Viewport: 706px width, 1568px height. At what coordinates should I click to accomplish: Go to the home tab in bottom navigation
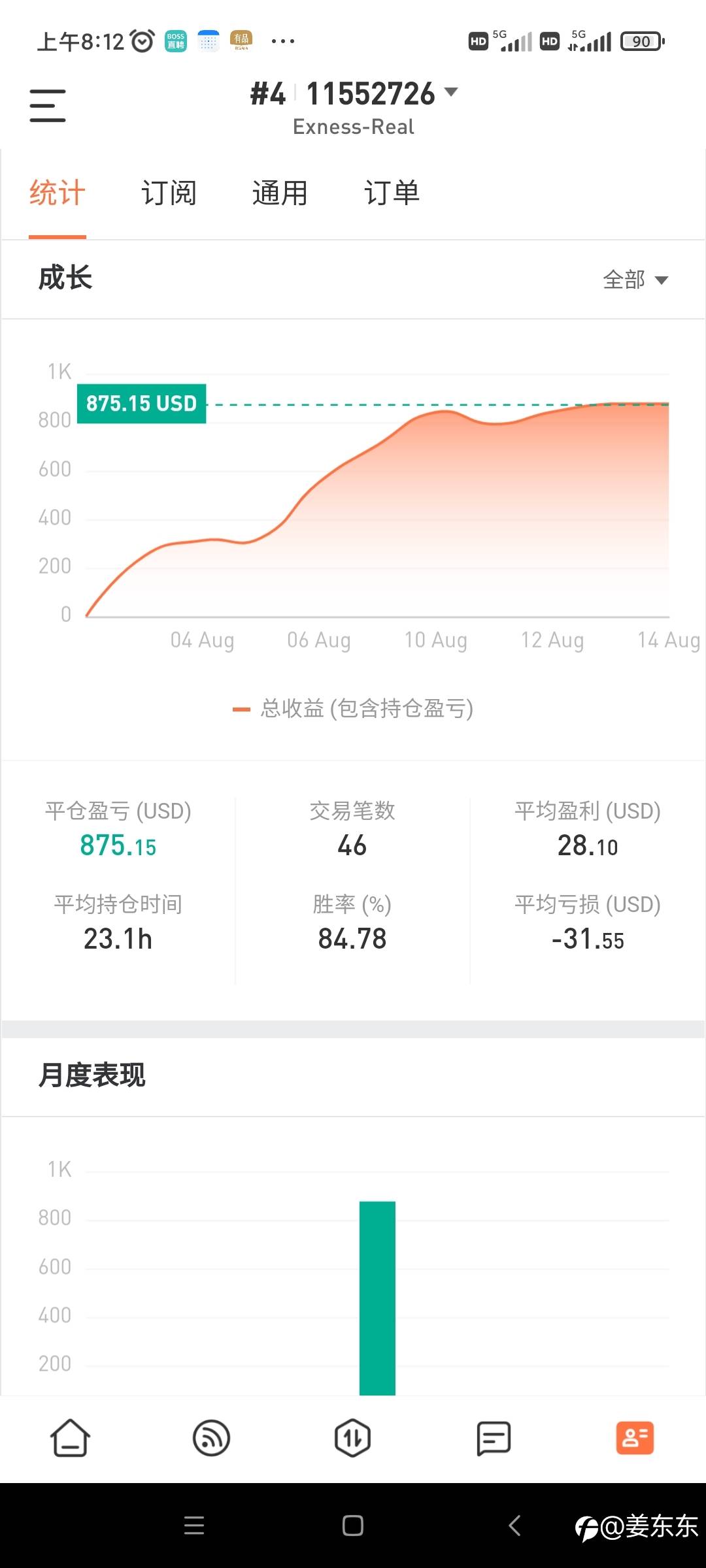coord(70,1439)
